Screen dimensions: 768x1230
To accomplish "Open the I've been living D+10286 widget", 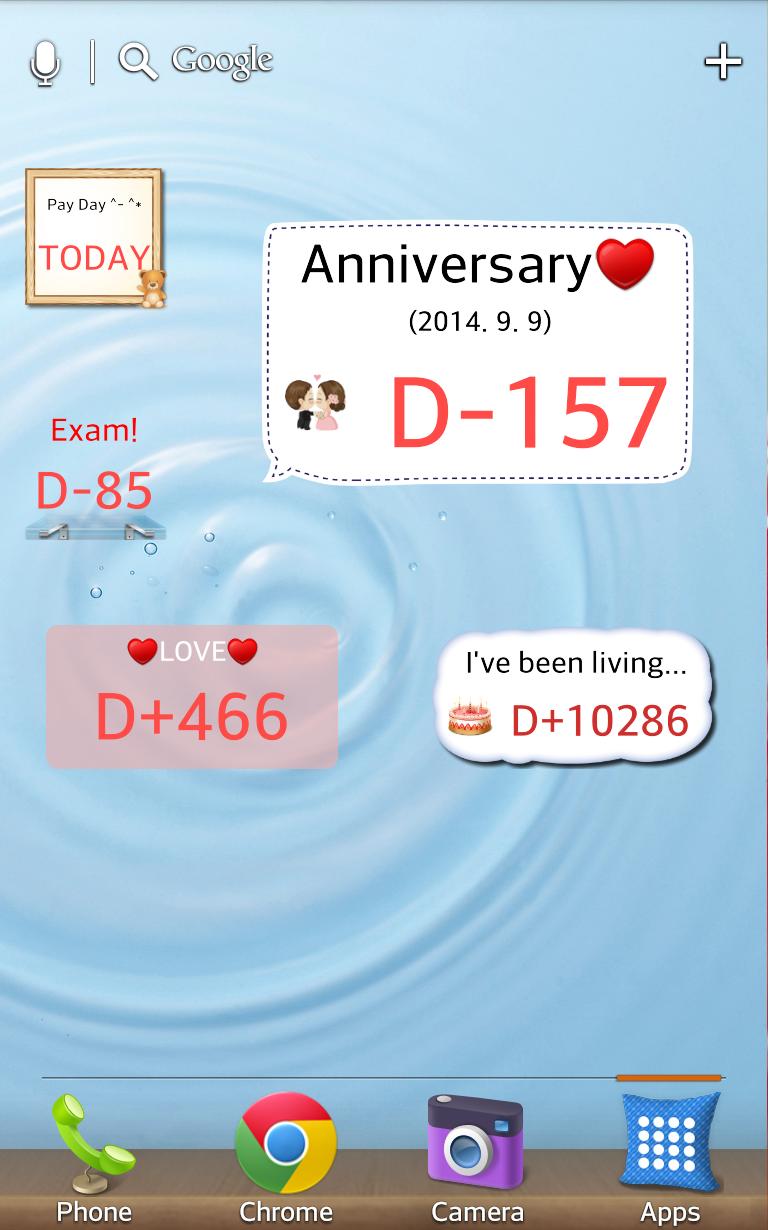I will click(575, 697).
